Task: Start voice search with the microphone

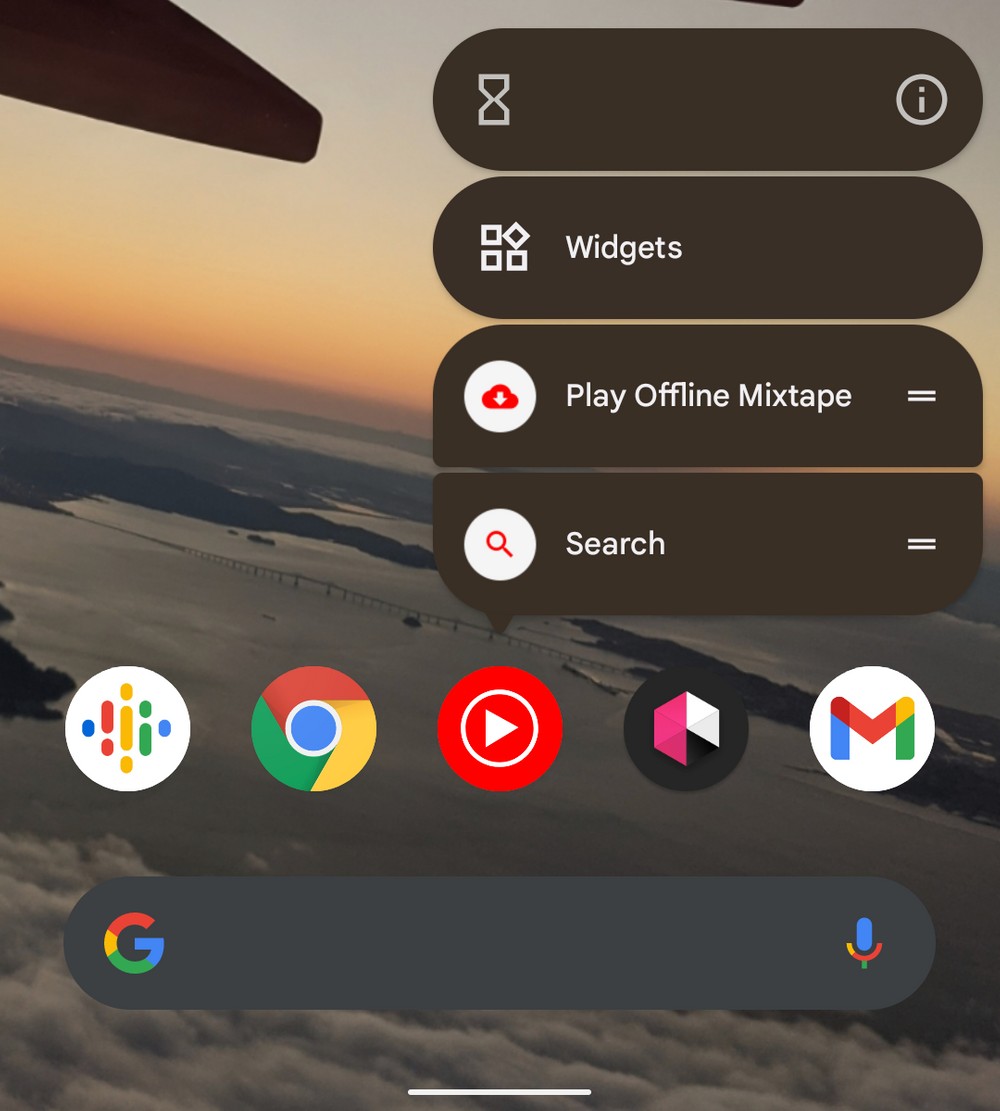Action: 864,943
